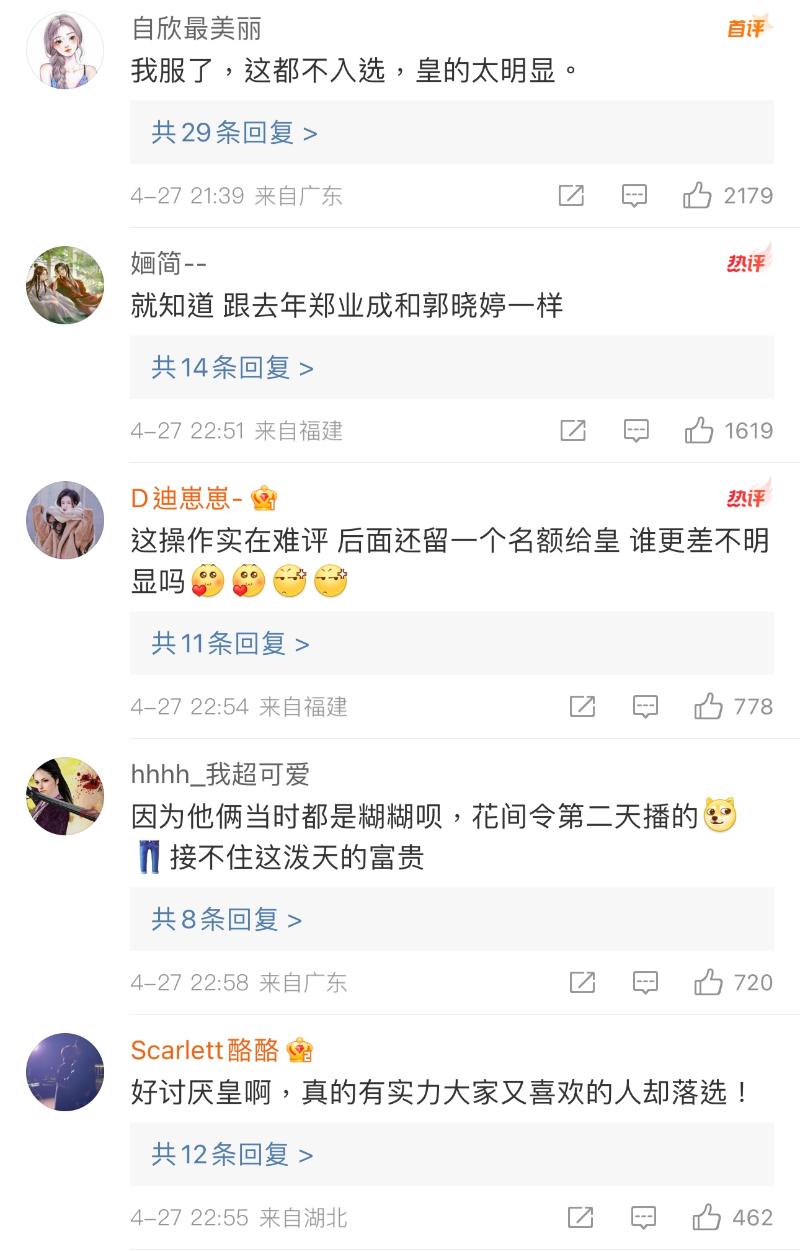The image size is (800, 1252).
Task: Open Scarlett酪酪's profile avatar
Action: (64, 1073)
